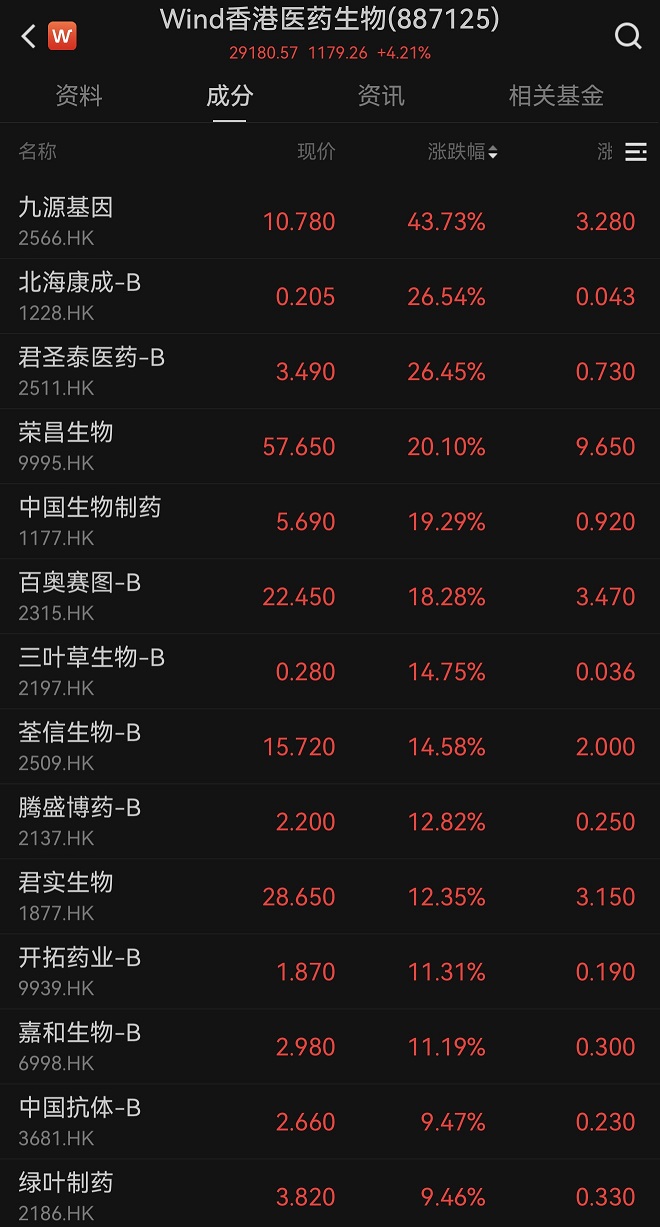This screenshot has height=1227, width=660.
Task: View 荃信生物-B 2509.HK details
Action: [80, 745]
